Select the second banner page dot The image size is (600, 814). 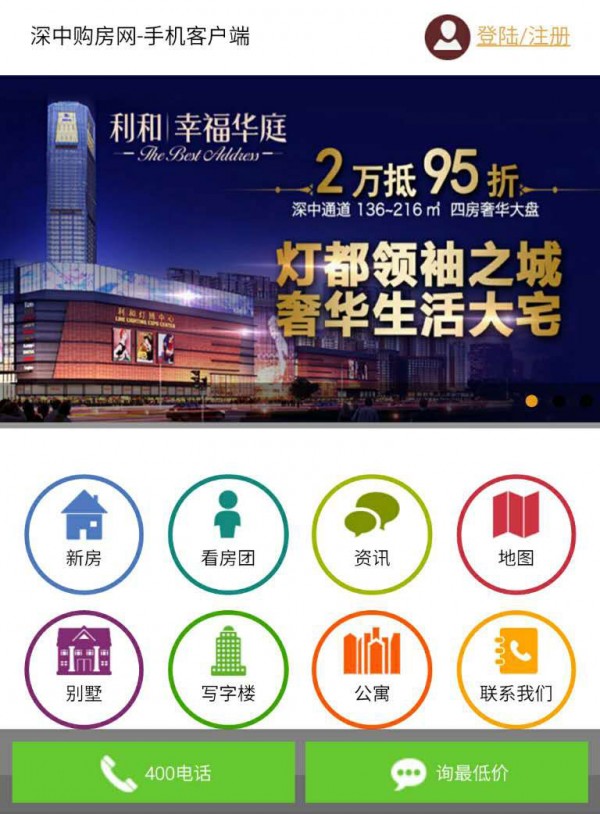559,401
